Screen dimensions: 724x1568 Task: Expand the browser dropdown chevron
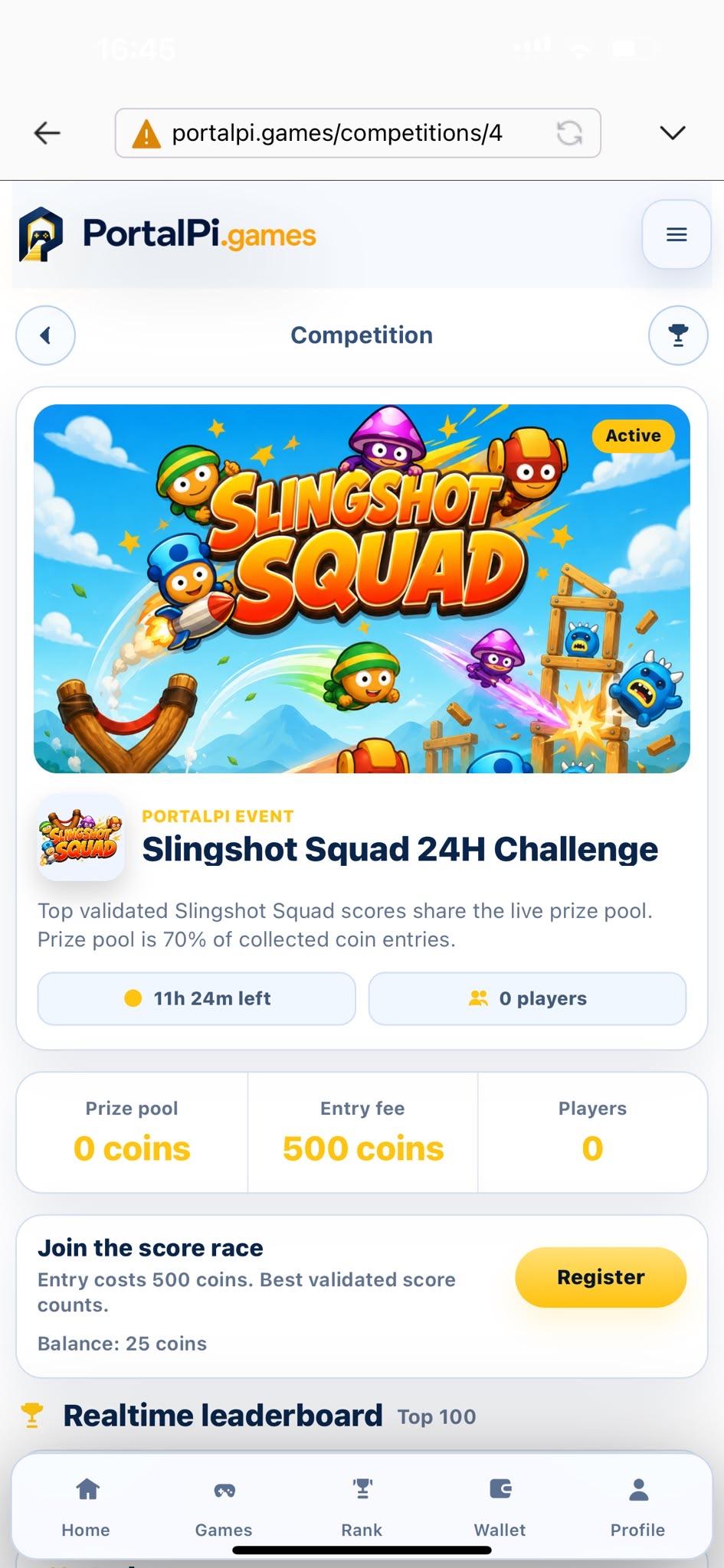(x=672, y=133)
